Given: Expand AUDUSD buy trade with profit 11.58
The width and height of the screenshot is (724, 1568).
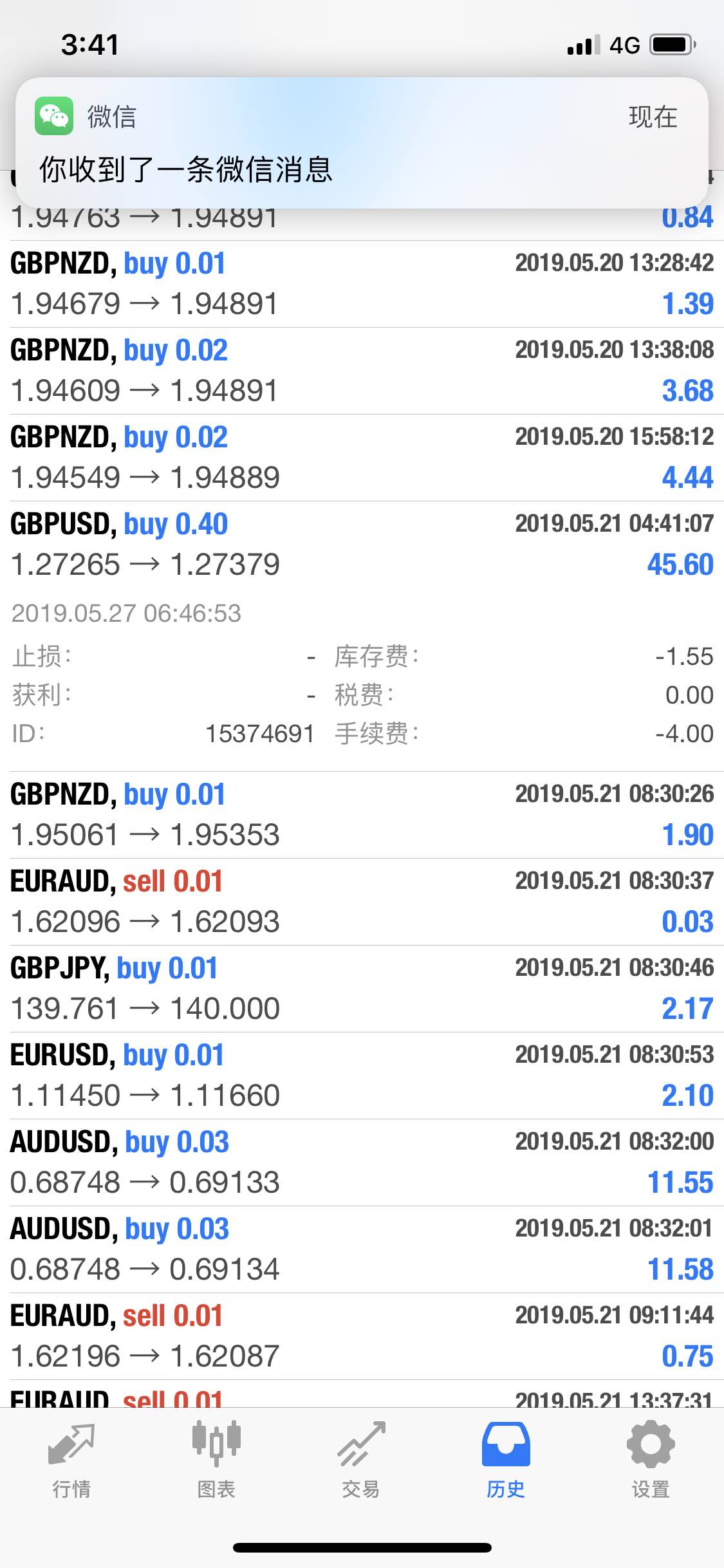Looking at the screenshot, I should tap(362, 1249).
